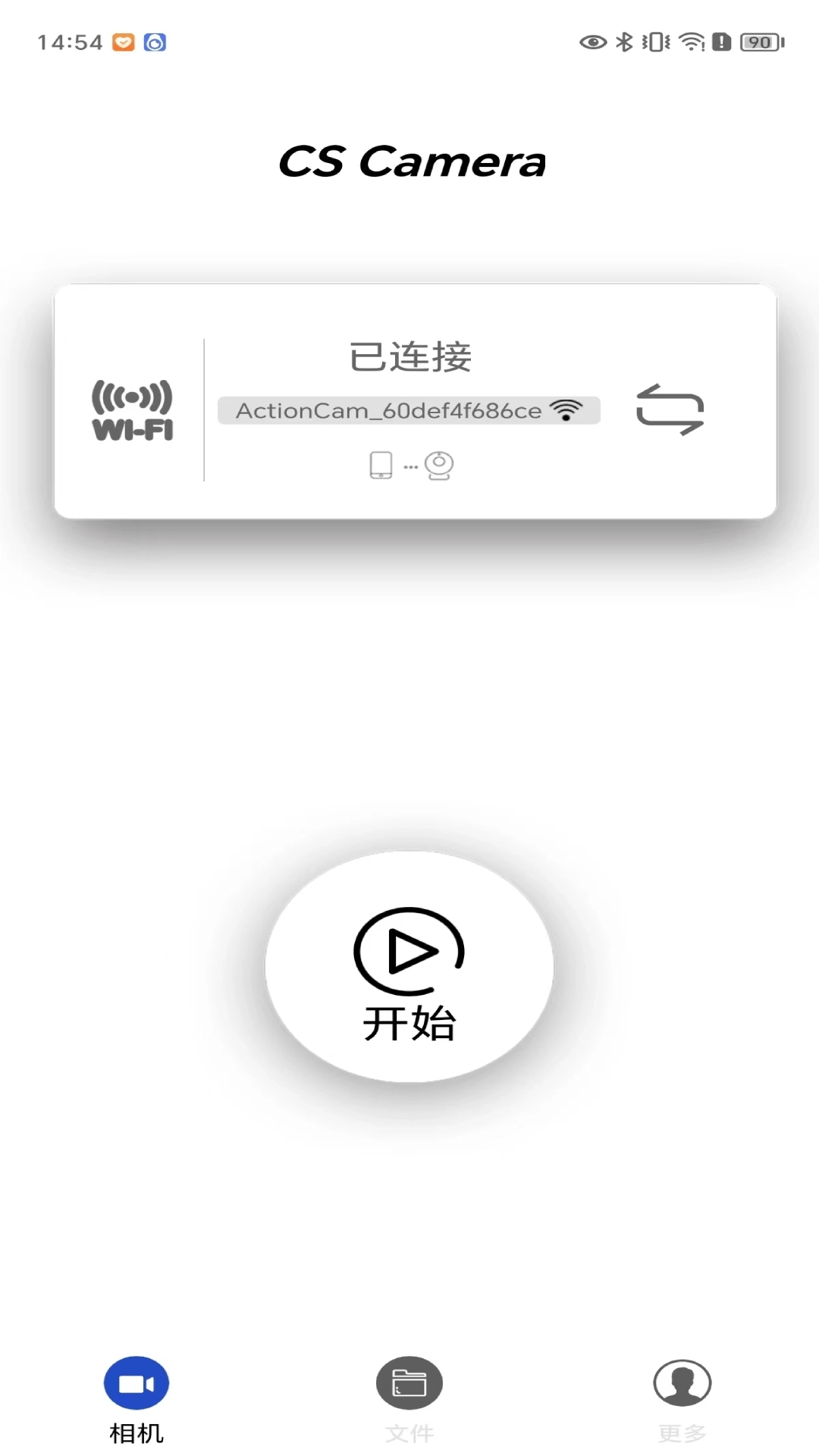The image size is (819, 1456).
Task: Tap the eye icon in the status bar
Action: click(x=592, y=42)
